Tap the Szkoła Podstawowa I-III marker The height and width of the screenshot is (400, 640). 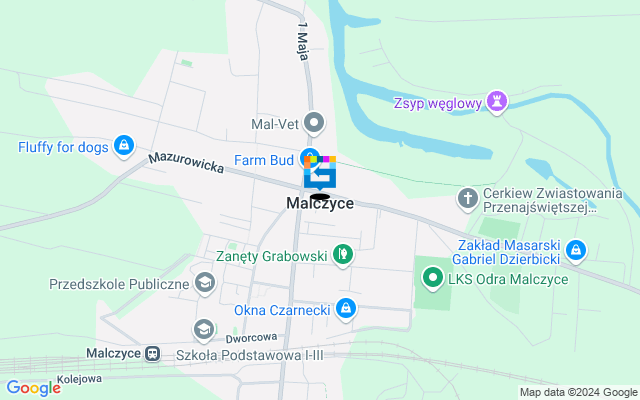(x=204, y=329)
